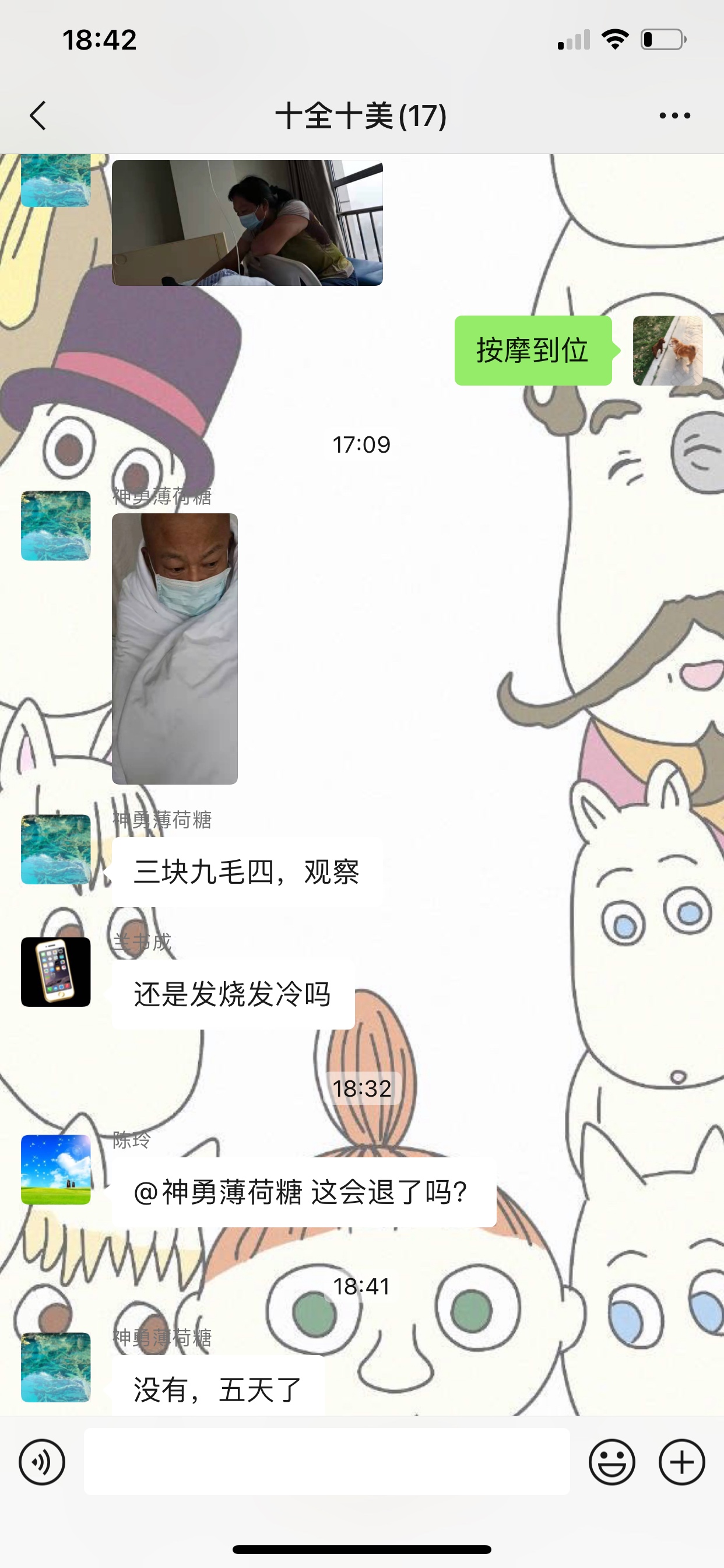Screen dimensions: 724x1568
Task: Go back to the chat list
Action: point(38,115)
